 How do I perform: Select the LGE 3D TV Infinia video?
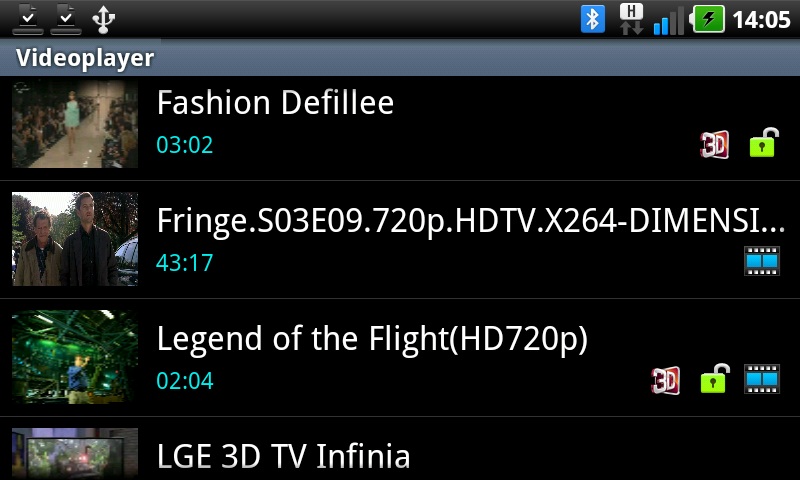click(284, 456)
